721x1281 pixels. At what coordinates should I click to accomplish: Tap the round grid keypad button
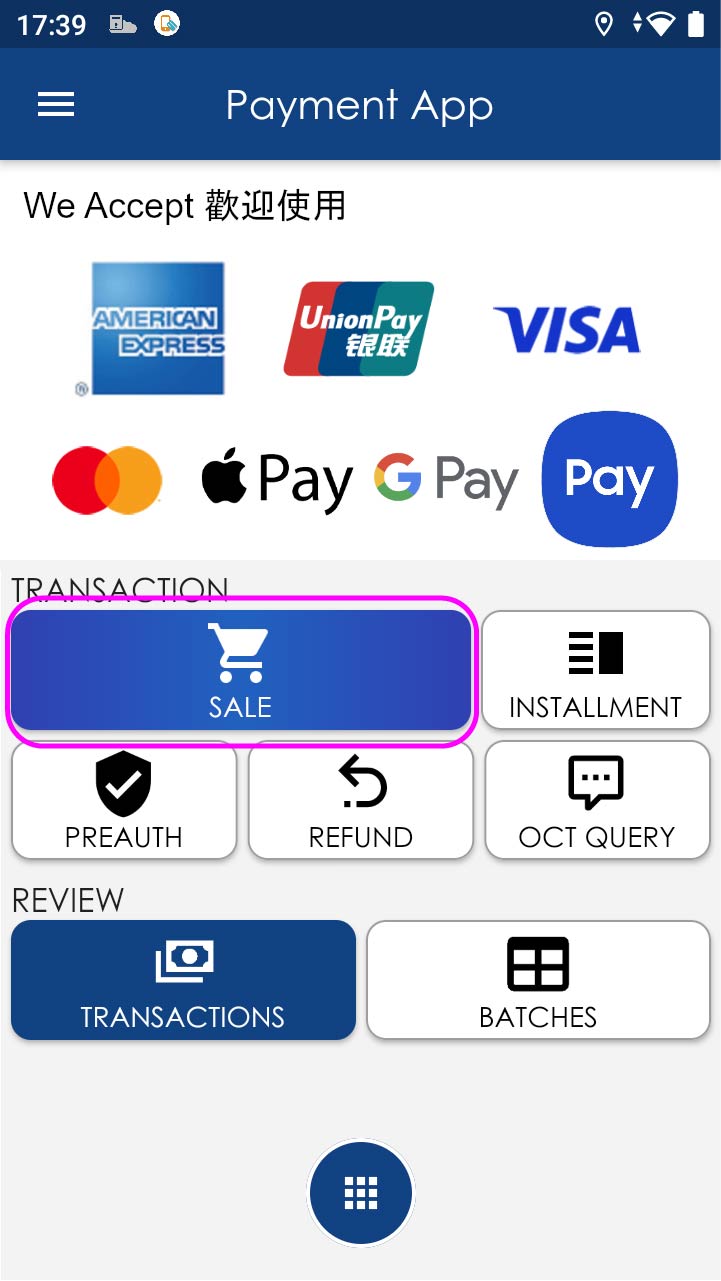[x=361, y=1192]
